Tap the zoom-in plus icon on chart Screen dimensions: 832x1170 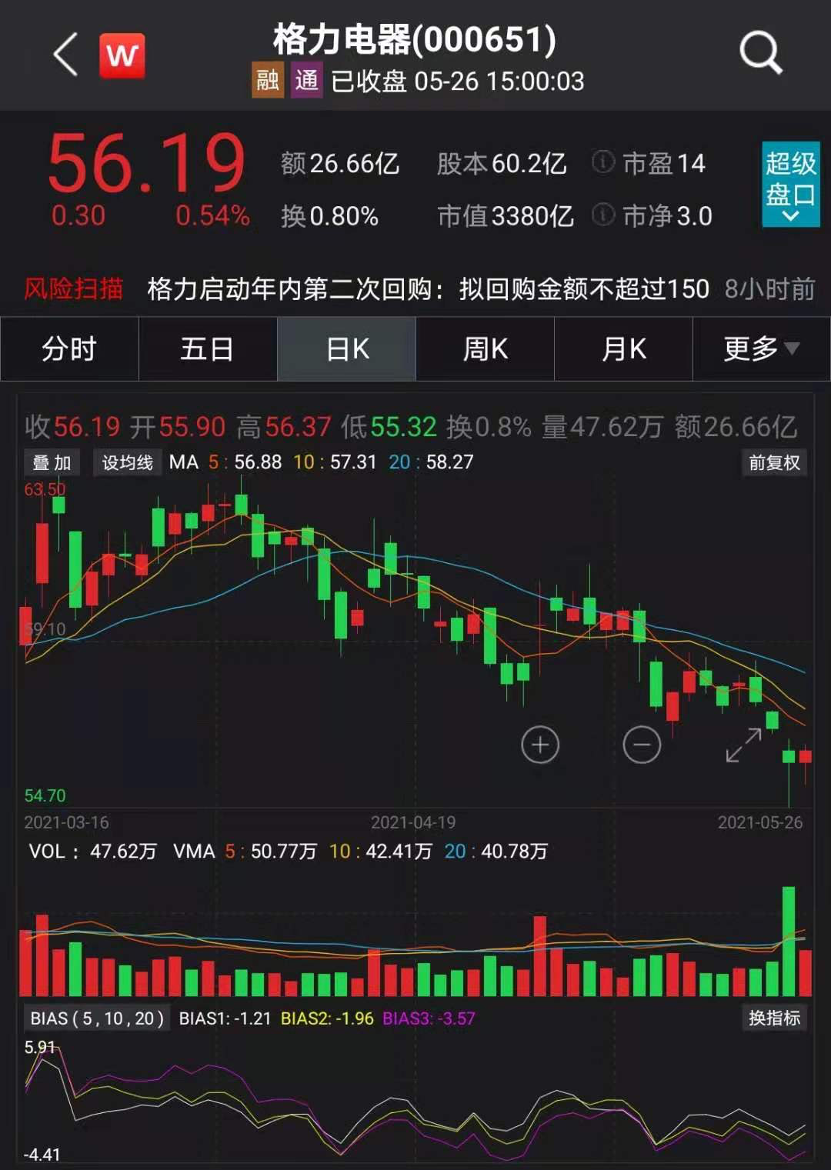(540, 744)
